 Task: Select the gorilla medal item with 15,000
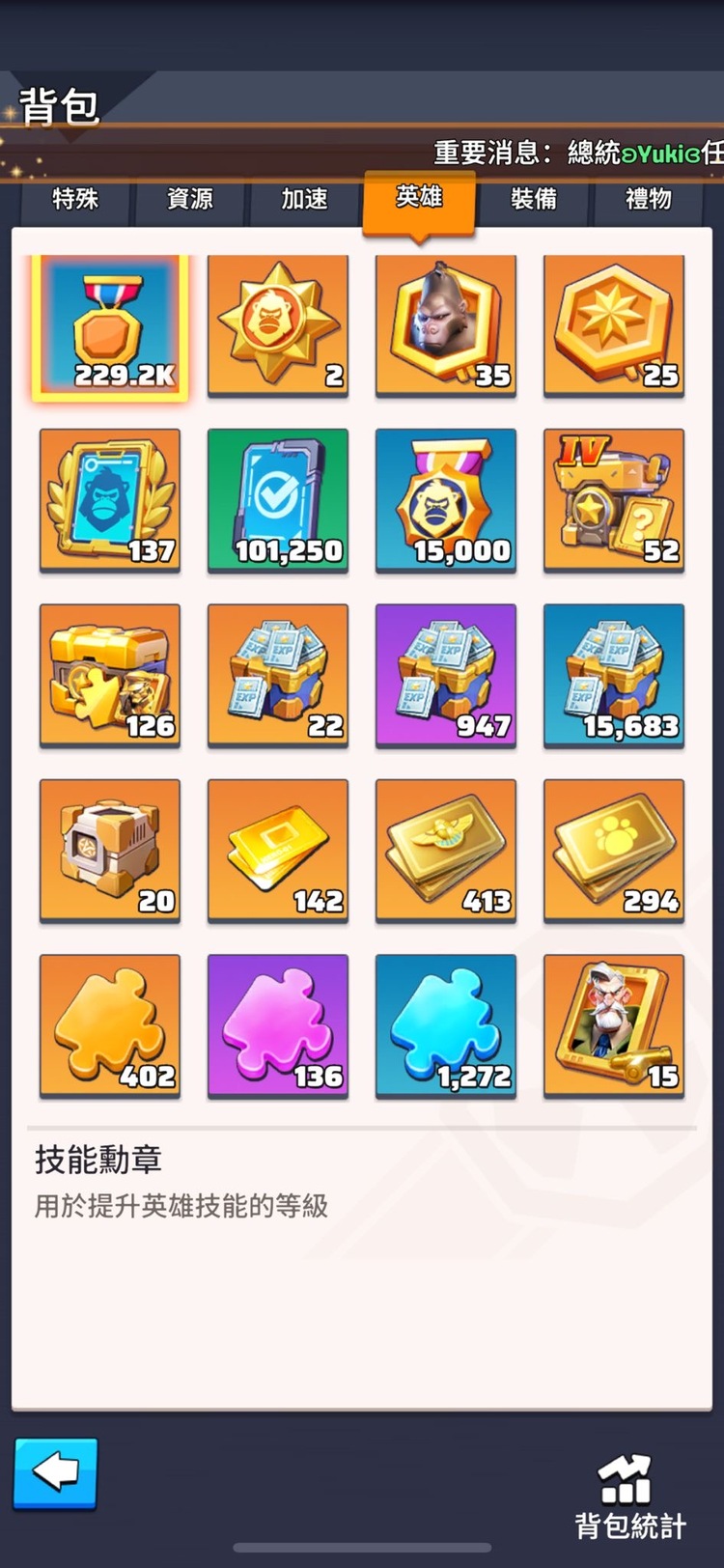(x=446, y=500)
